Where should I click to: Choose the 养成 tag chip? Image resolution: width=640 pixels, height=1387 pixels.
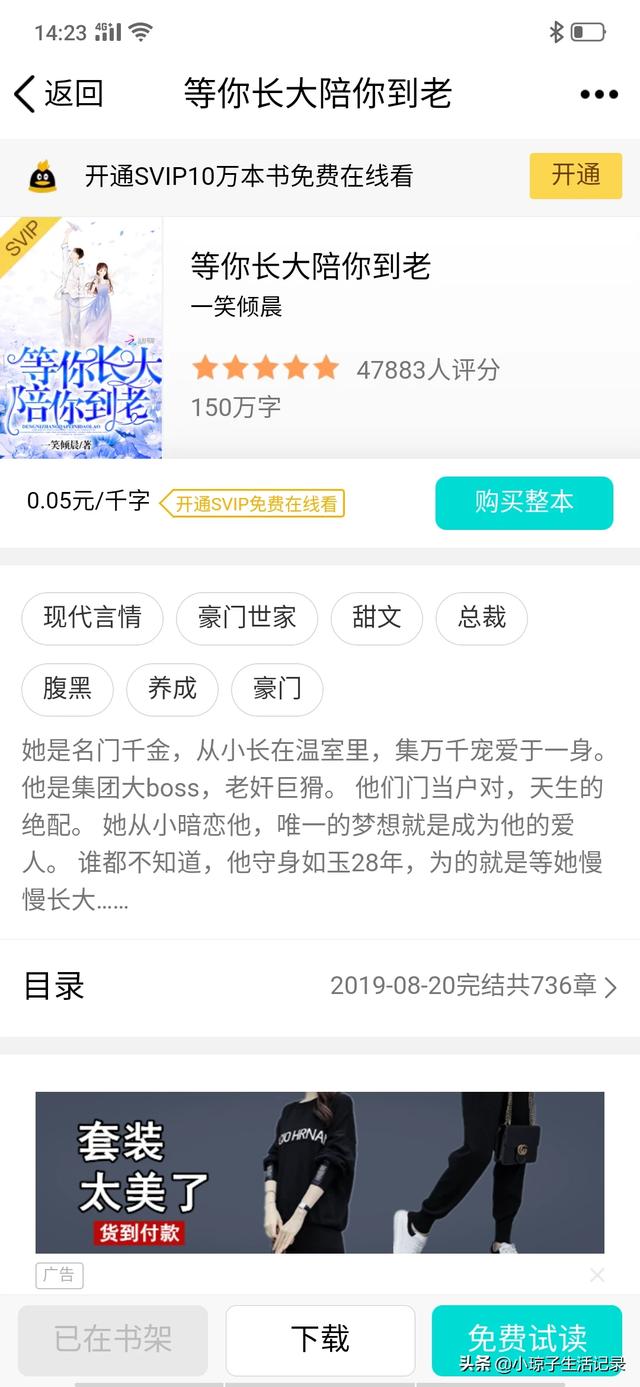pos(172,689)
